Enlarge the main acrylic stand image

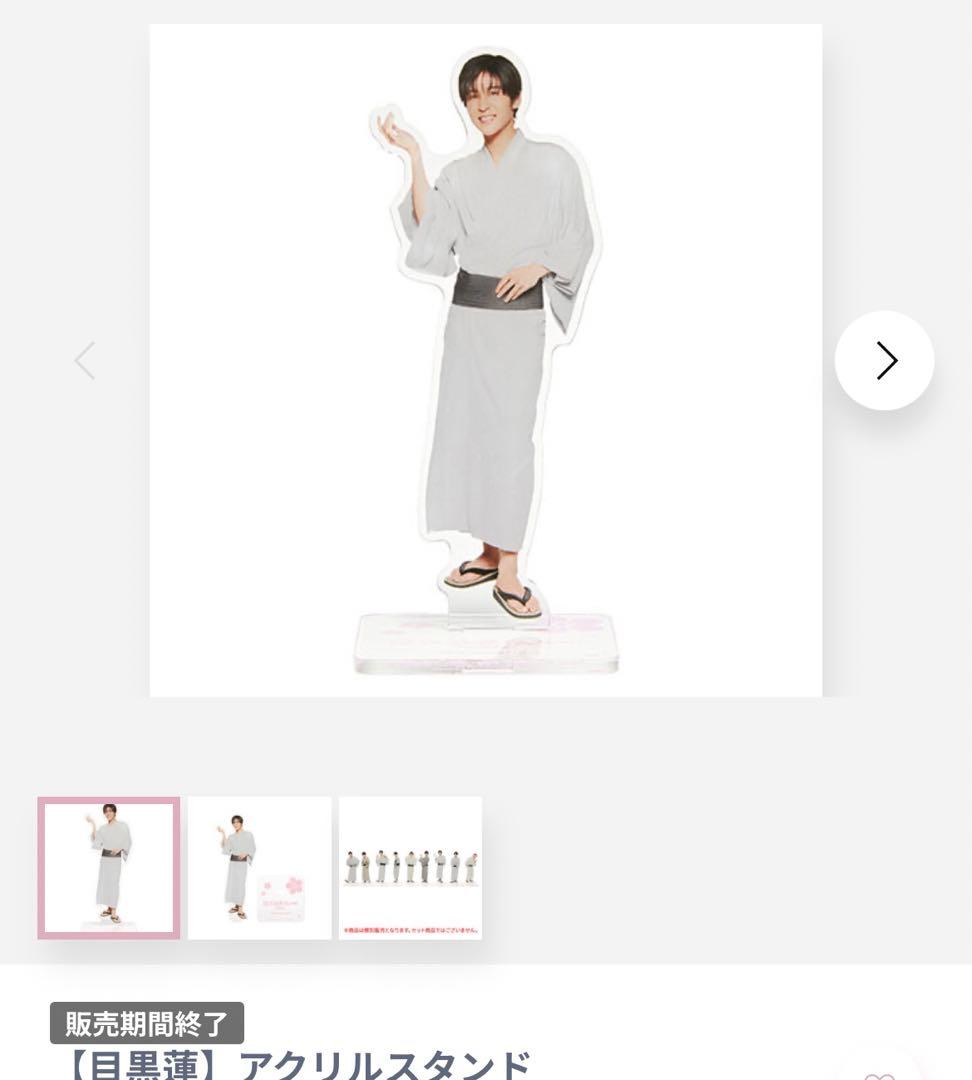pos(485,360)
